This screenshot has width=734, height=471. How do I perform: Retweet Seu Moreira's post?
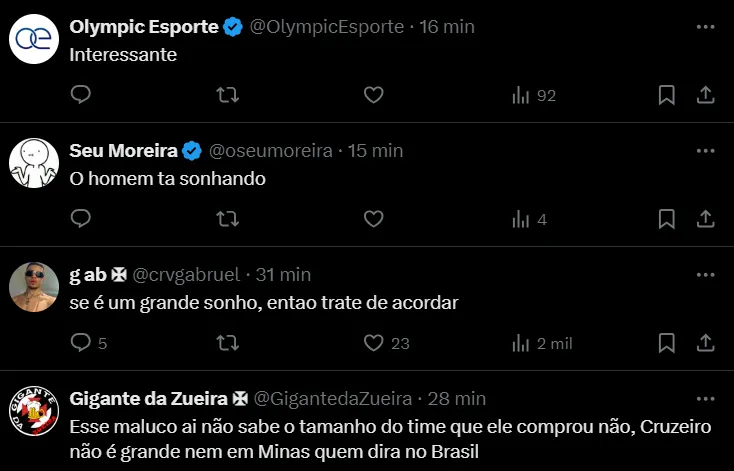(x=228, y=219)
